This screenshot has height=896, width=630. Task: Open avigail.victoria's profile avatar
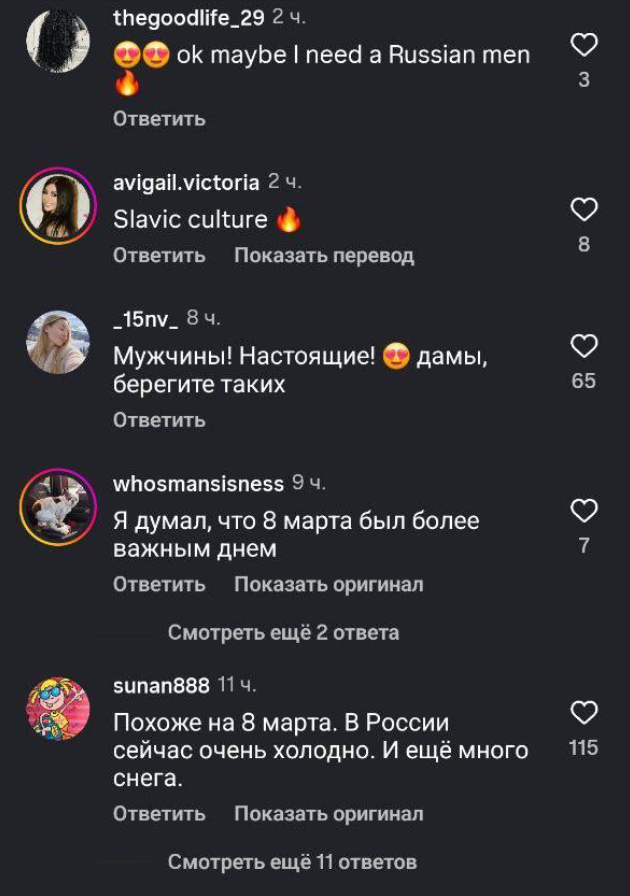[x=57, y=205]
